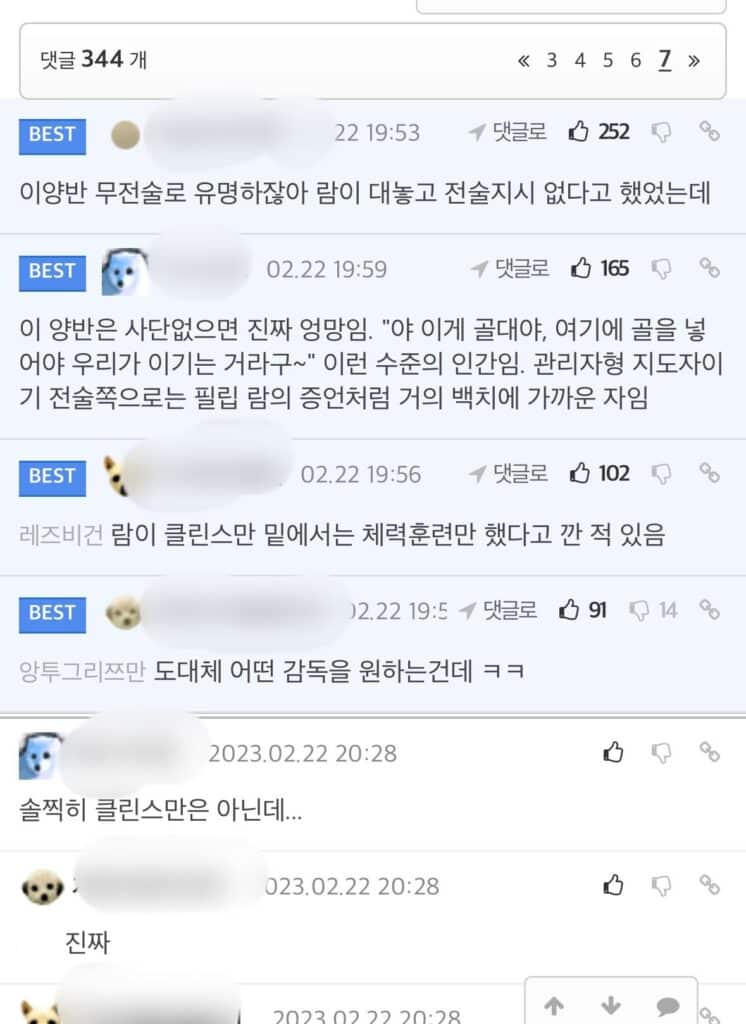Screen dimensions: 746x1024
Task: Open comment page 5
Action: point(607,60)
